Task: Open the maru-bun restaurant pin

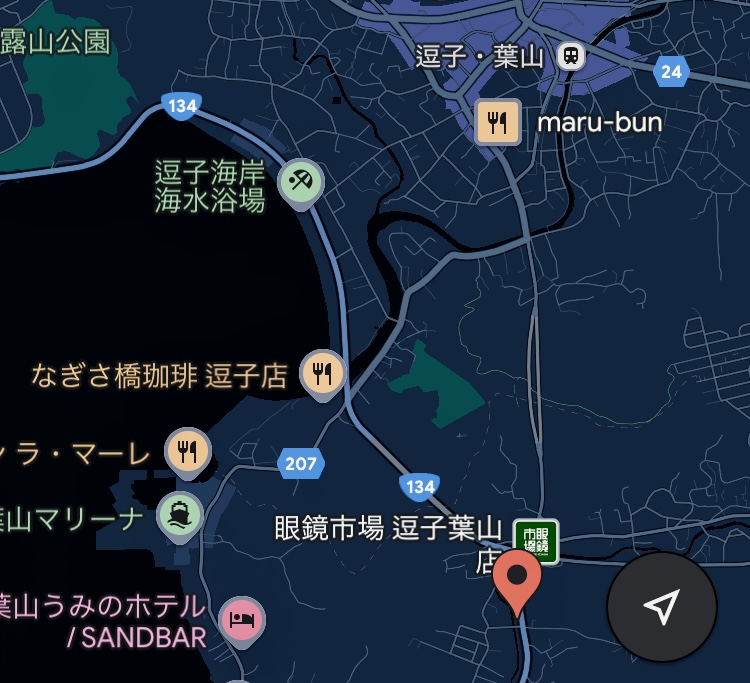Action: coord(497,122)
